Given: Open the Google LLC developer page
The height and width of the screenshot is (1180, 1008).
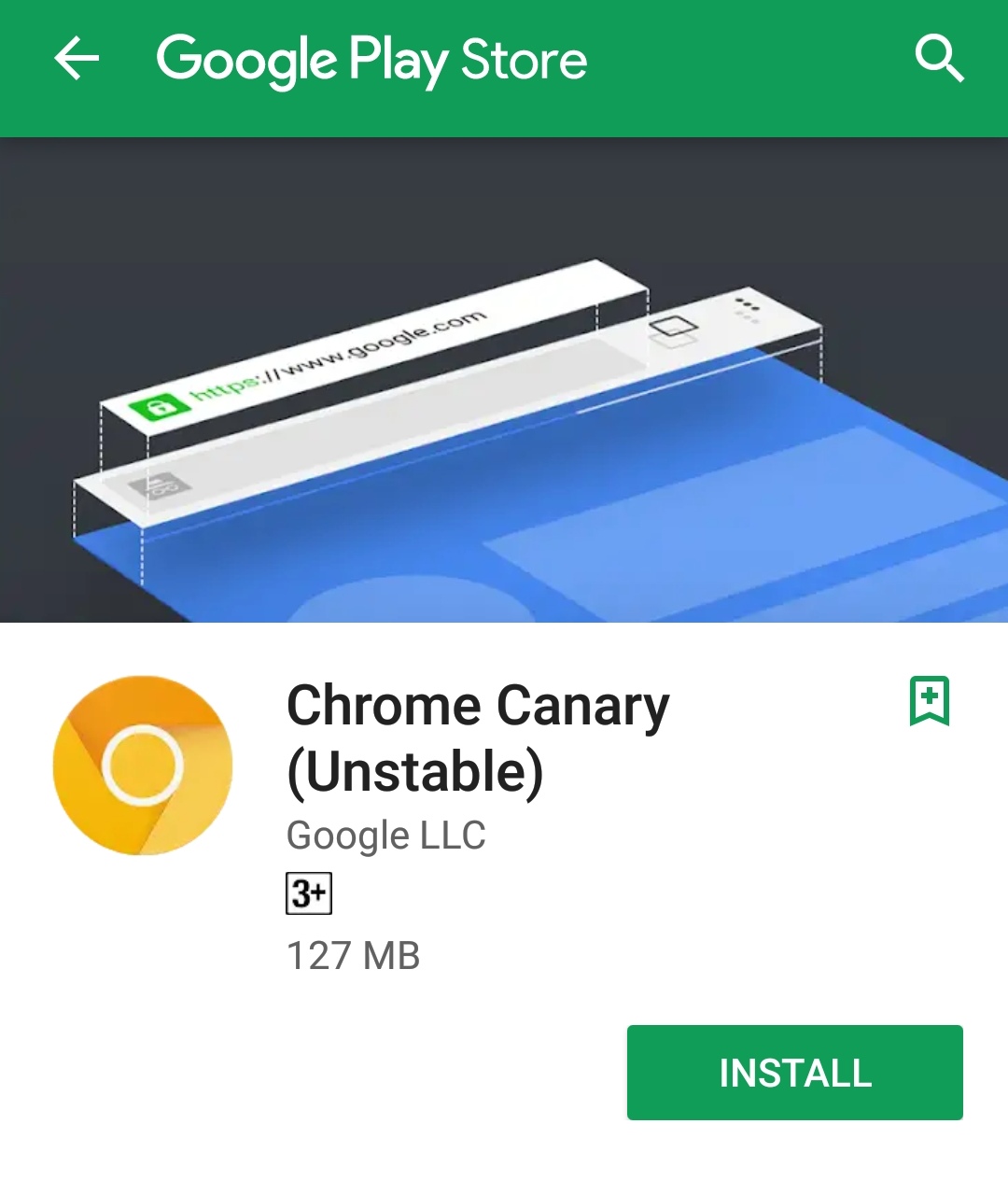Looking at the screenshot, I should pyautogui.click(x=385, y=836).
